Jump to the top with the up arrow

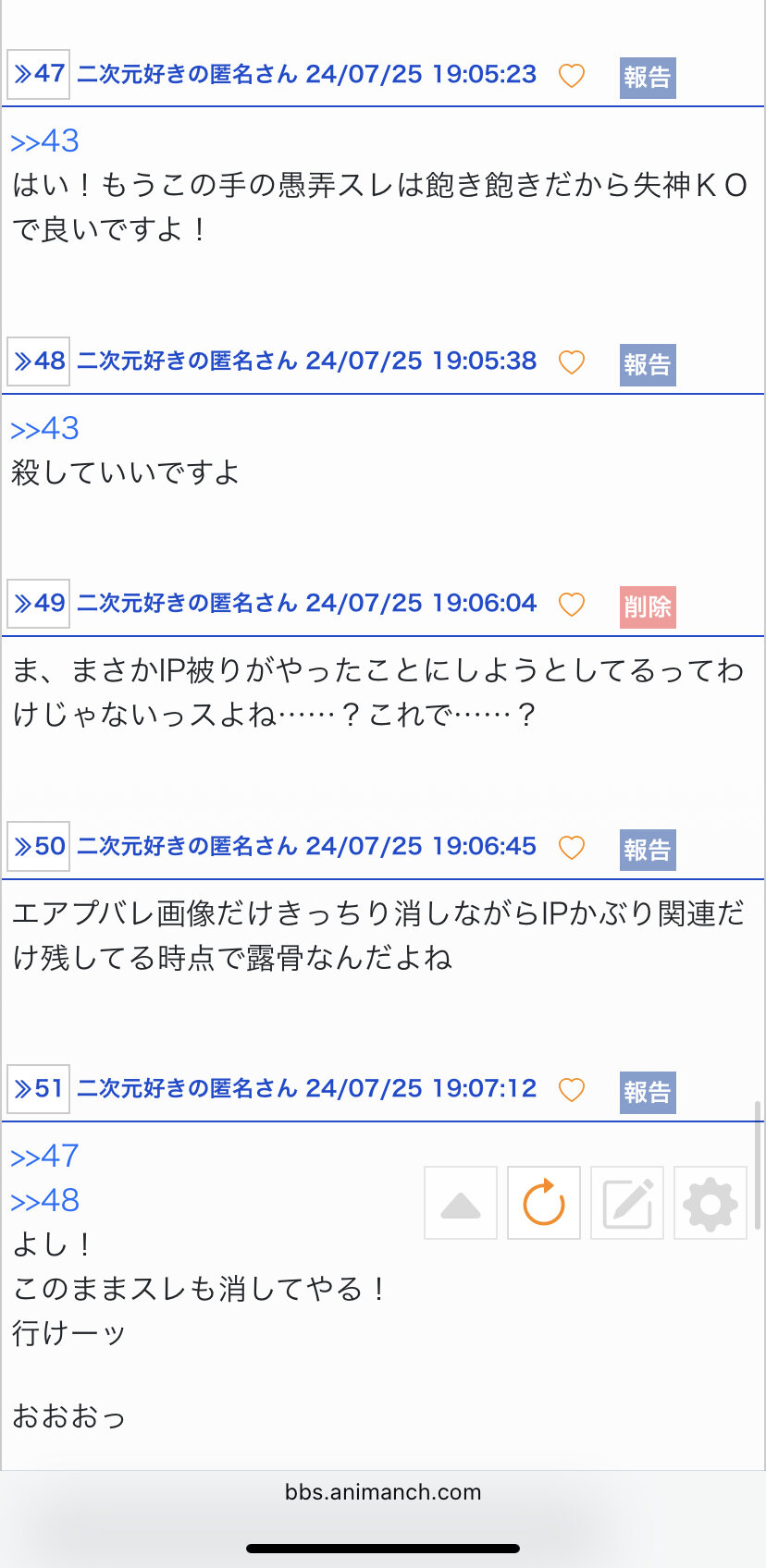[461, 1203]
